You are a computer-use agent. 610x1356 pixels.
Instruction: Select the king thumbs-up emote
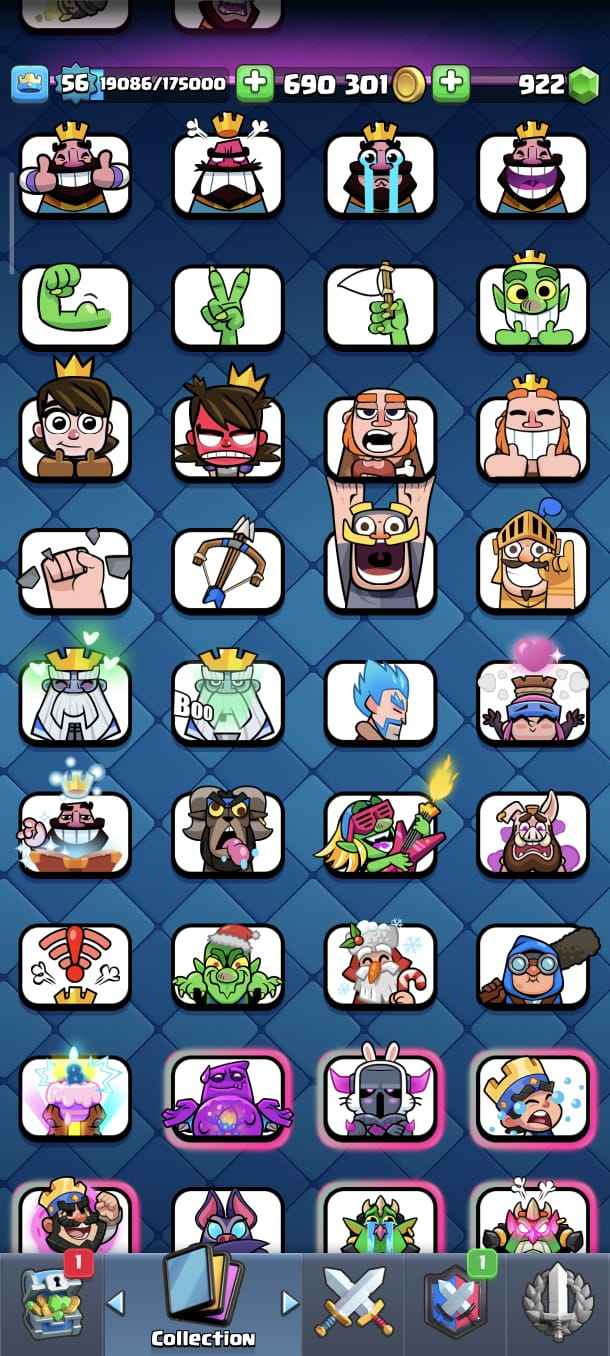pyautogui.click(x=76, y=172)
